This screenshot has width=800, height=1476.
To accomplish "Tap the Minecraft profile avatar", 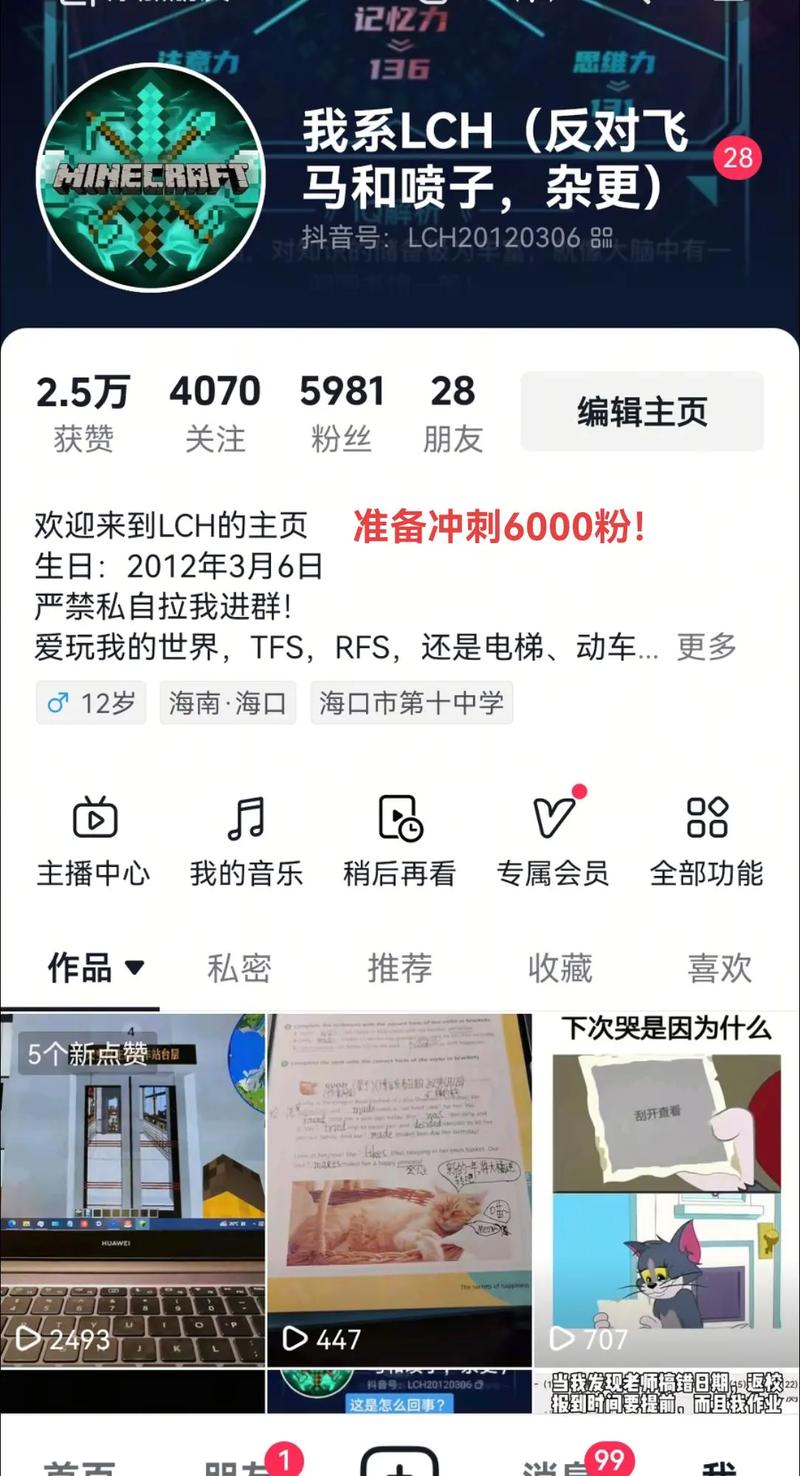I will coord(150,177).
